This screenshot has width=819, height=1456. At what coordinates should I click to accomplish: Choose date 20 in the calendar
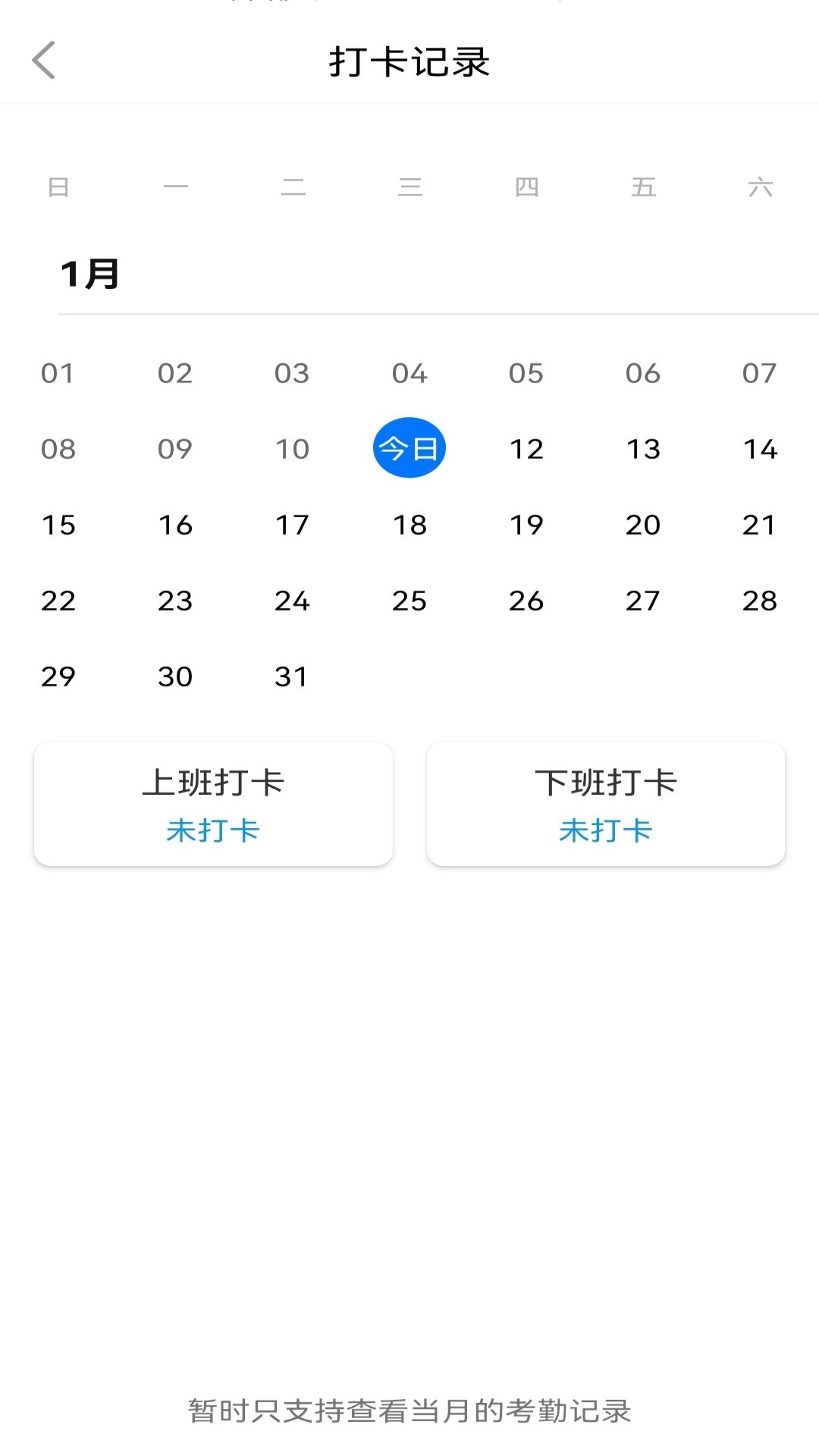click(x=643, y=525)
